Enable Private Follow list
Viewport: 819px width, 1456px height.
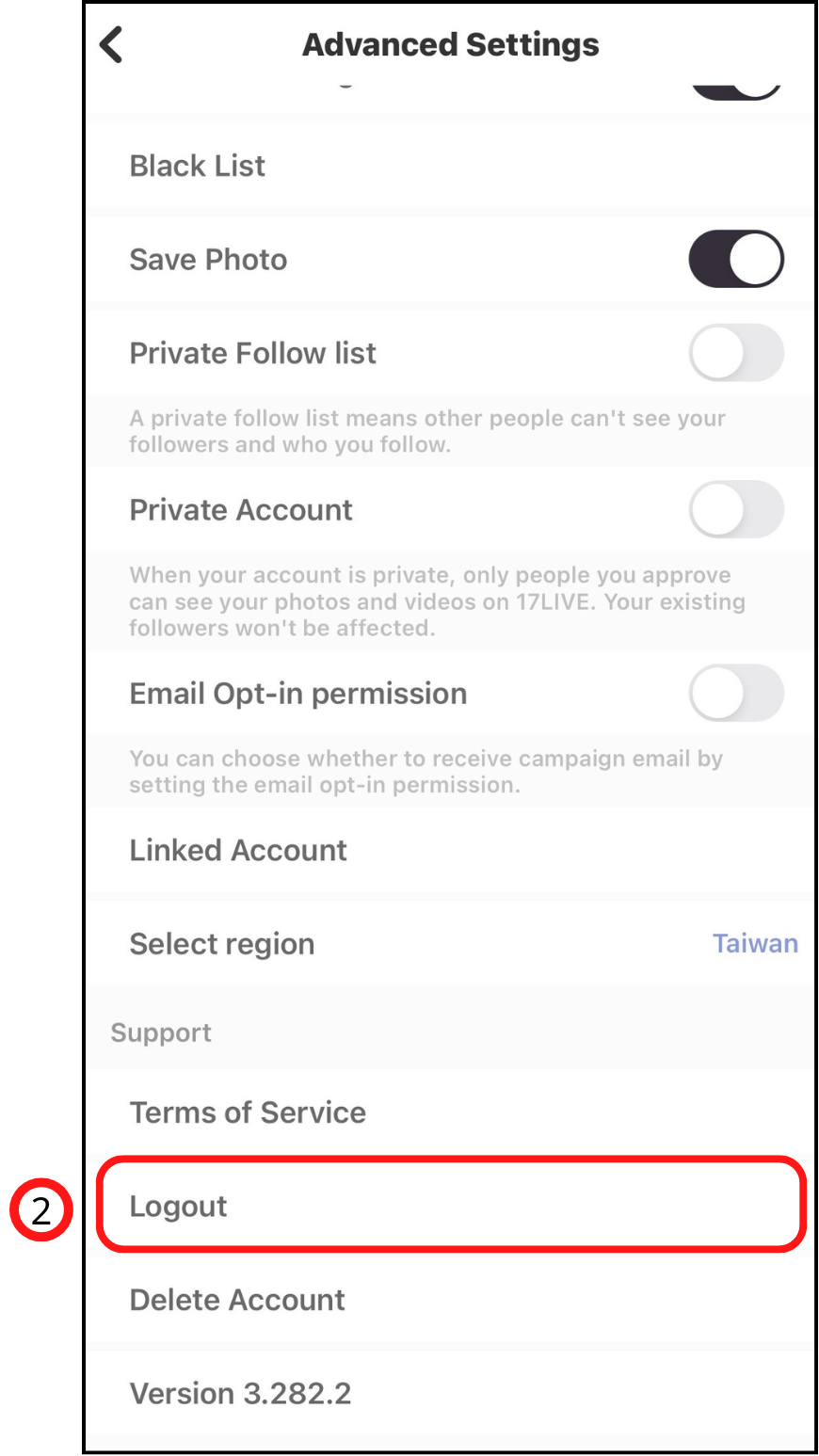click(x=735, y=354)
